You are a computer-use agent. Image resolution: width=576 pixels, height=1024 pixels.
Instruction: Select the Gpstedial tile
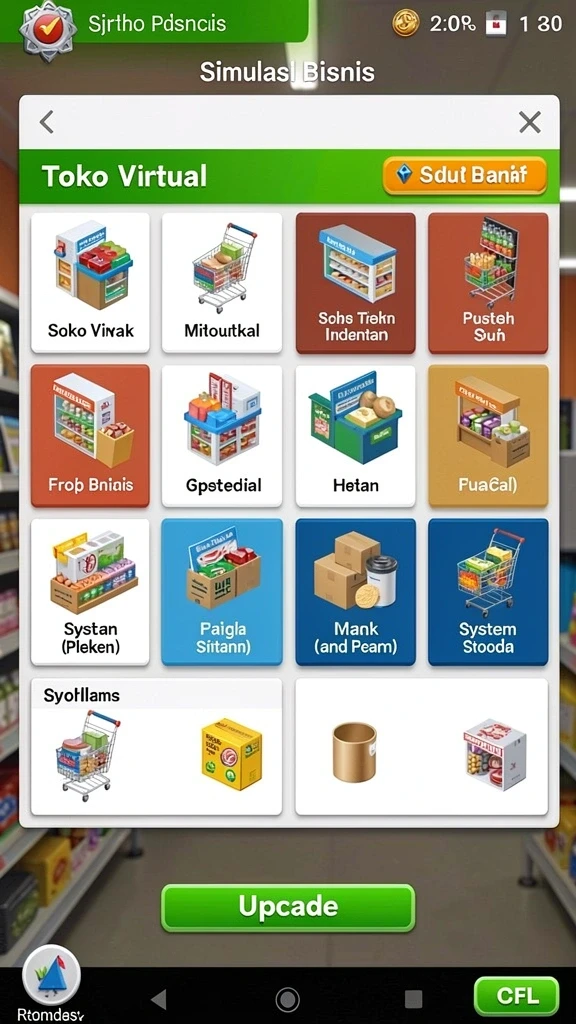(222, 436)
